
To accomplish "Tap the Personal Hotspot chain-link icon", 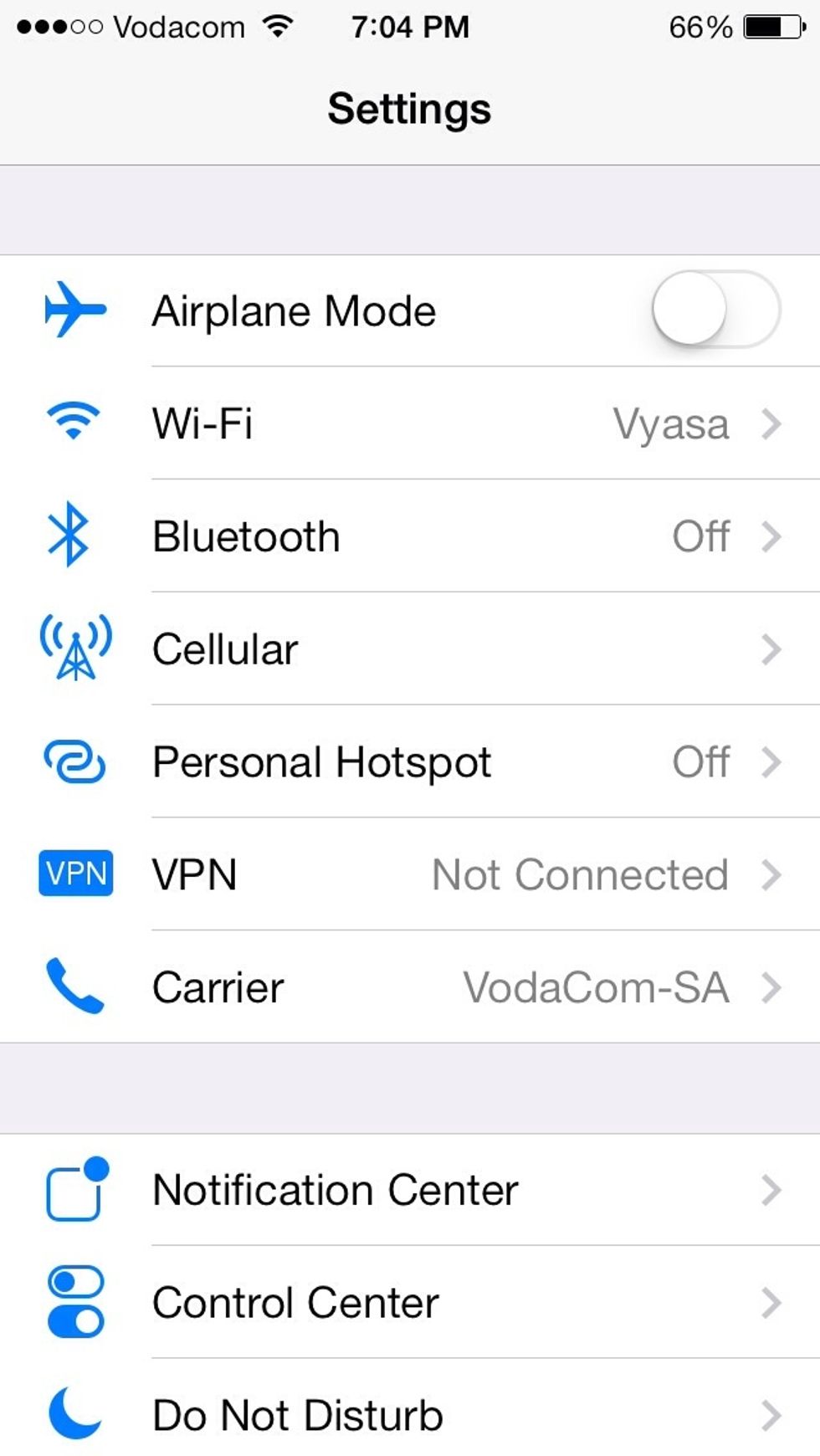I will (x=74, y=761).
